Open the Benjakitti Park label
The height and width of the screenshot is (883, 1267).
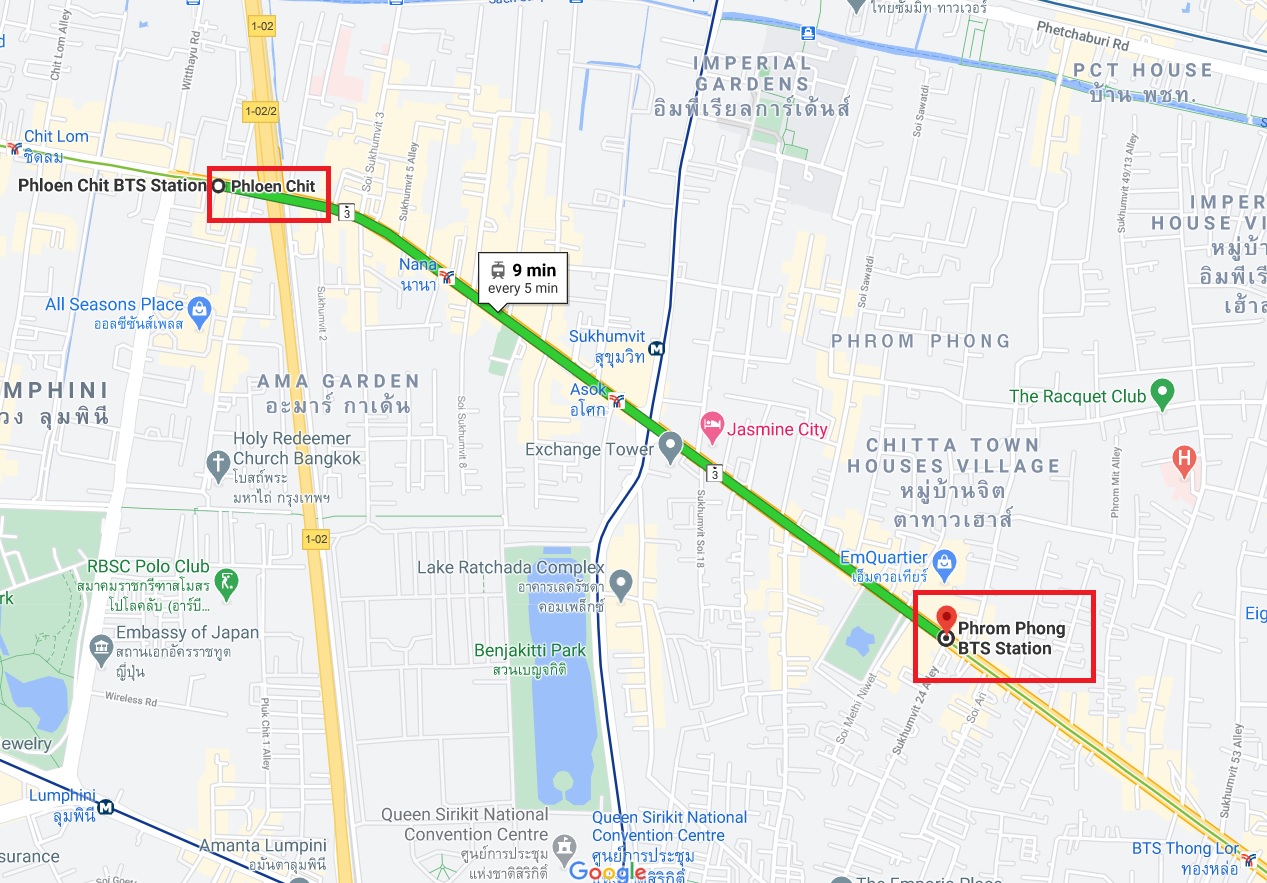[x=530, y=651]
